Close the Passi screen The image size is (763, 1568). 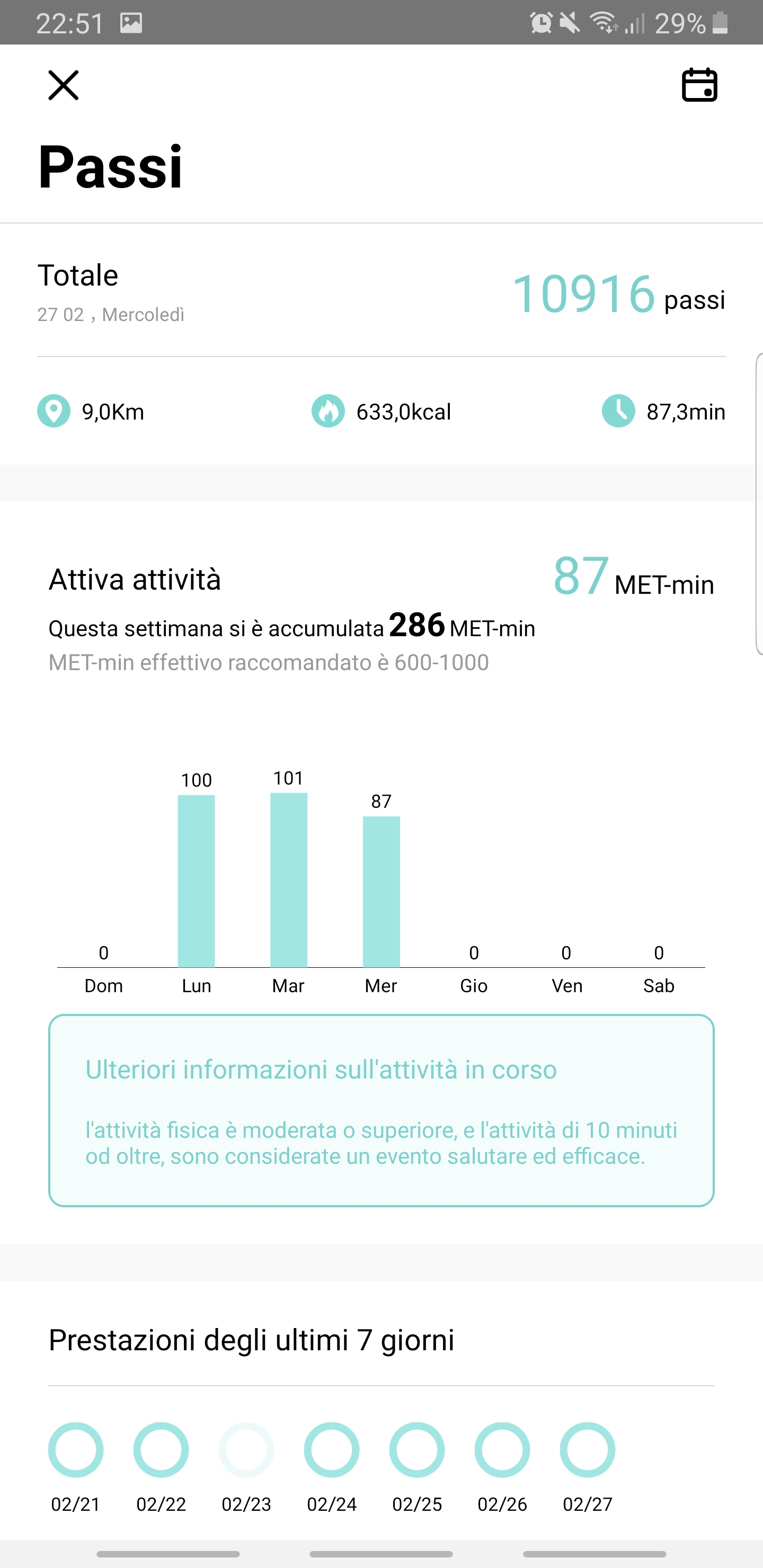[x=64, y=85]
